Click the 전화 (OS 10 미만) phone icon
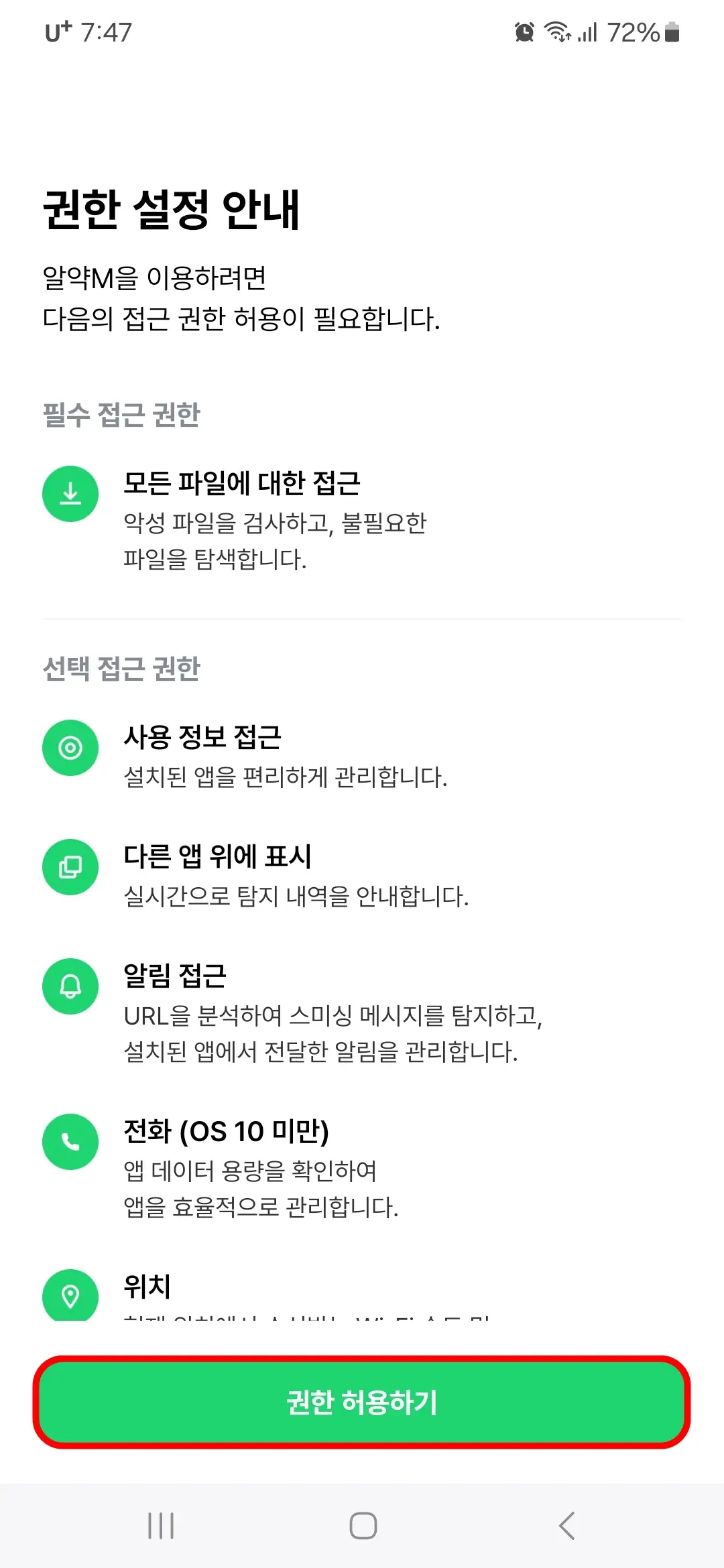 tap(70, 1141)
